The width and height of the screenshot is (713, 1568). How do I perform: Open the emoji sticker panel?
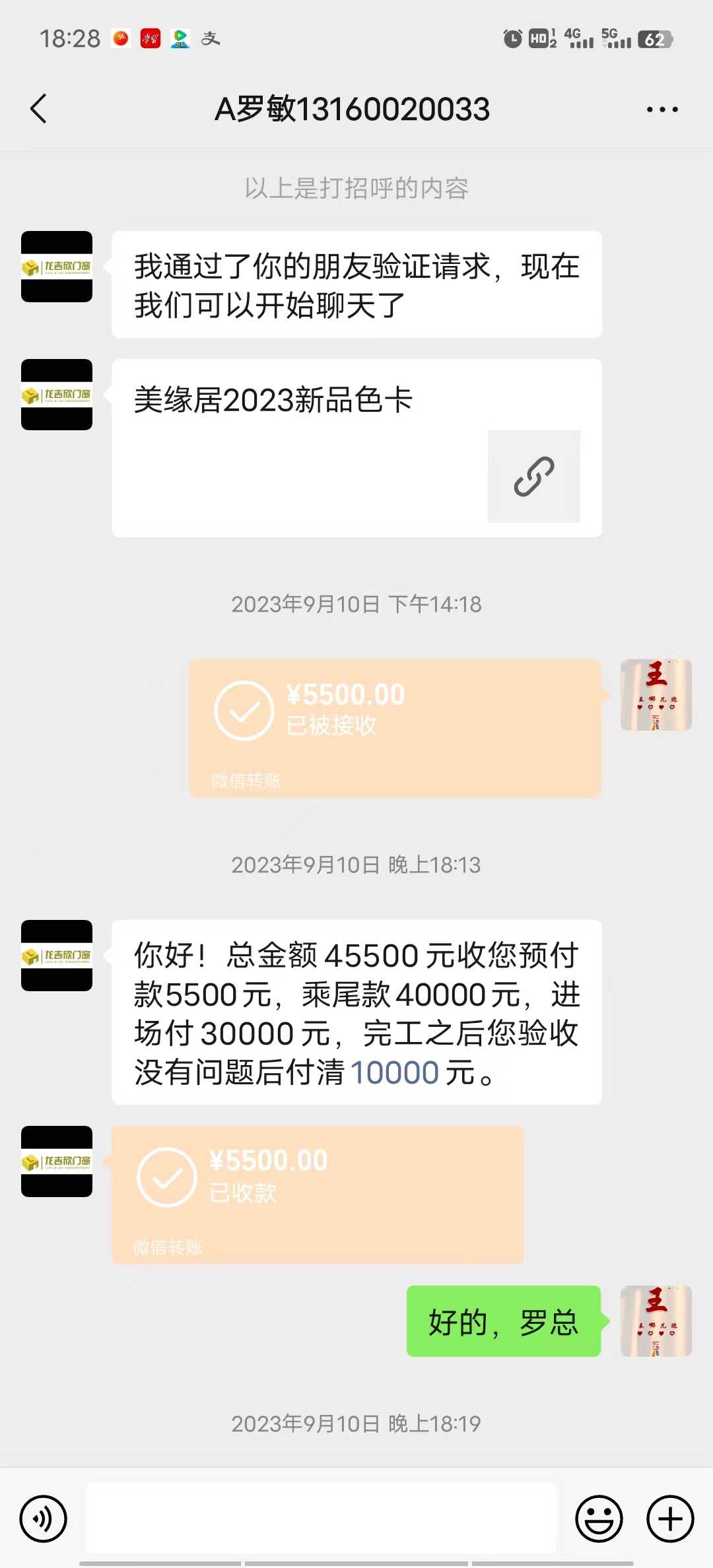point(599,1519)
